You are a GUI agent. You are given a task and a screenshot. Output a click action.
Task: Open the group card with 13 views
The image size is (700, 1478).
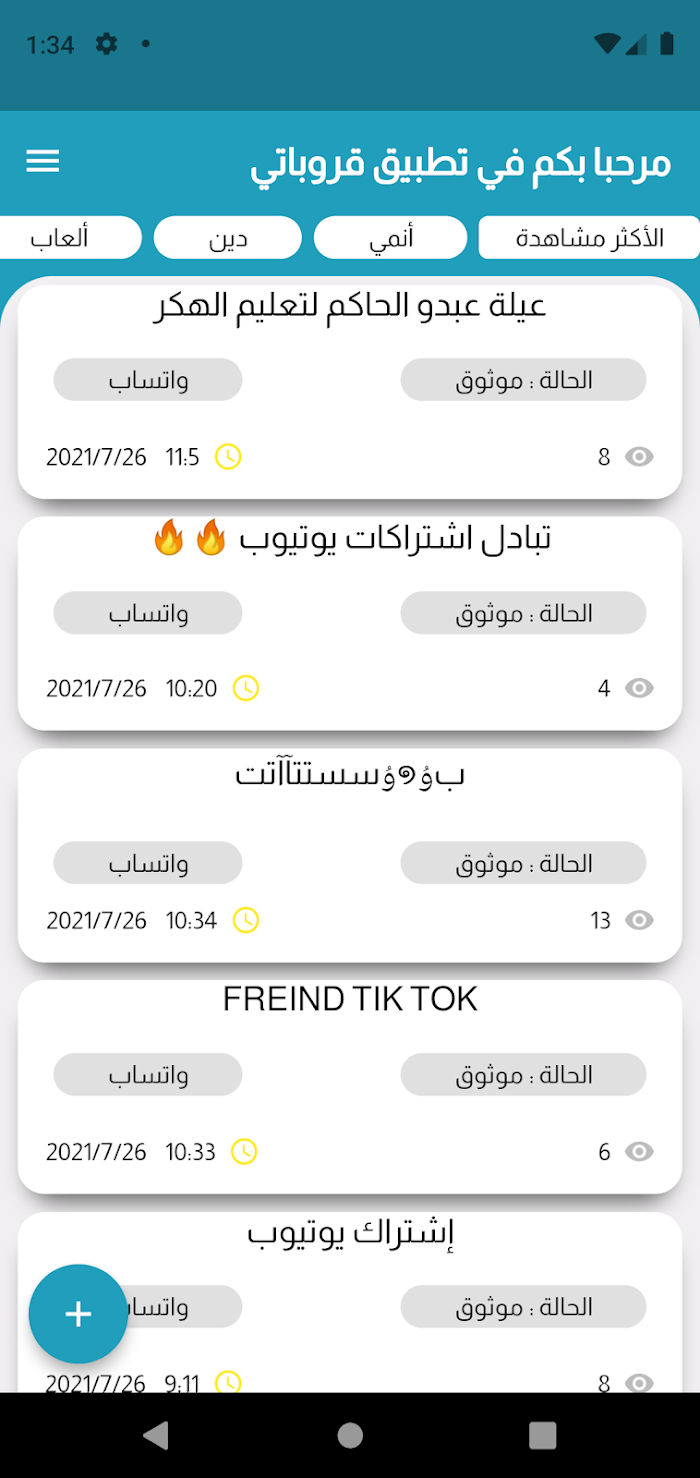[x=350, y=855]
